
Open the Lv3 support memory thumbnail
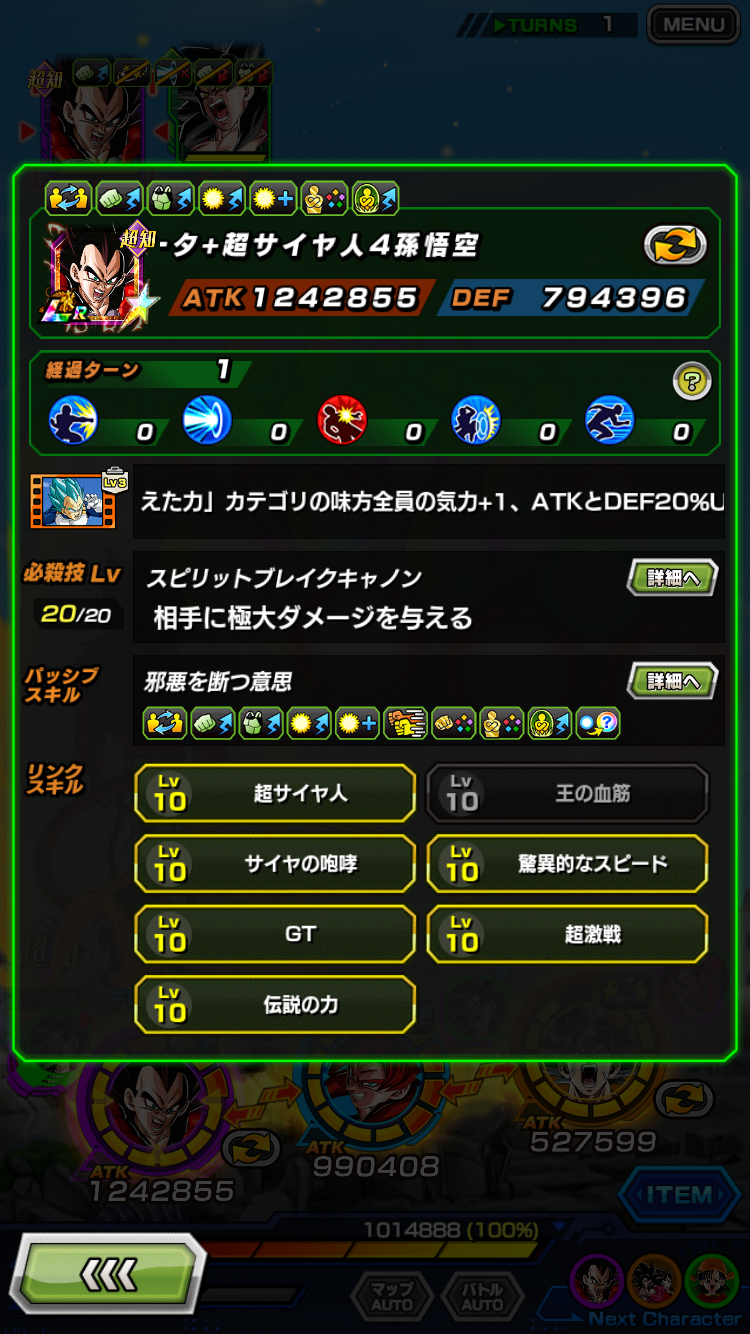[x=80, y=499]
